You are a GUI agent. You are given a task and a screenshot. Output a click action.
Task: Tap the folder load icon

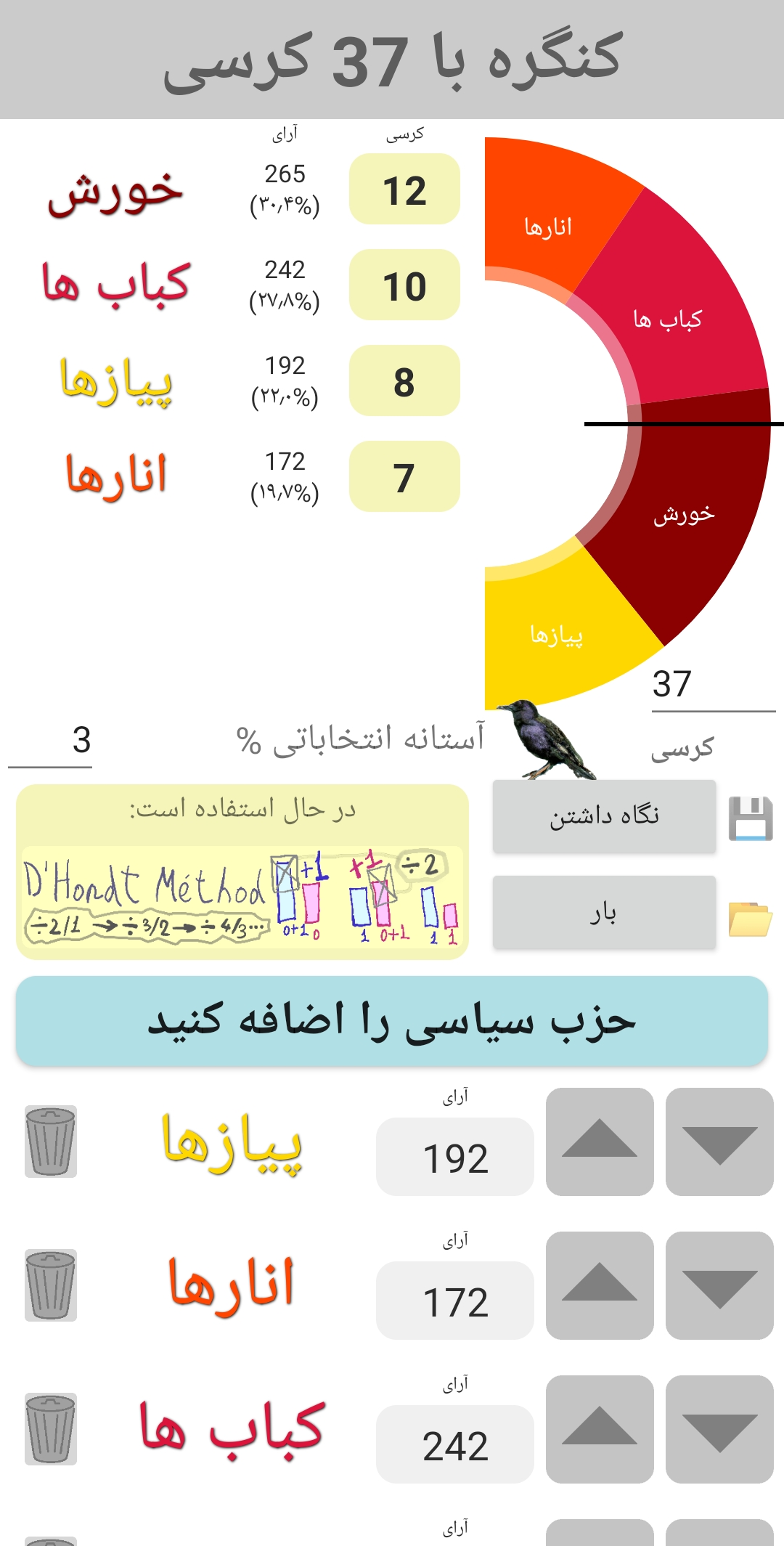tap(751, 919)
